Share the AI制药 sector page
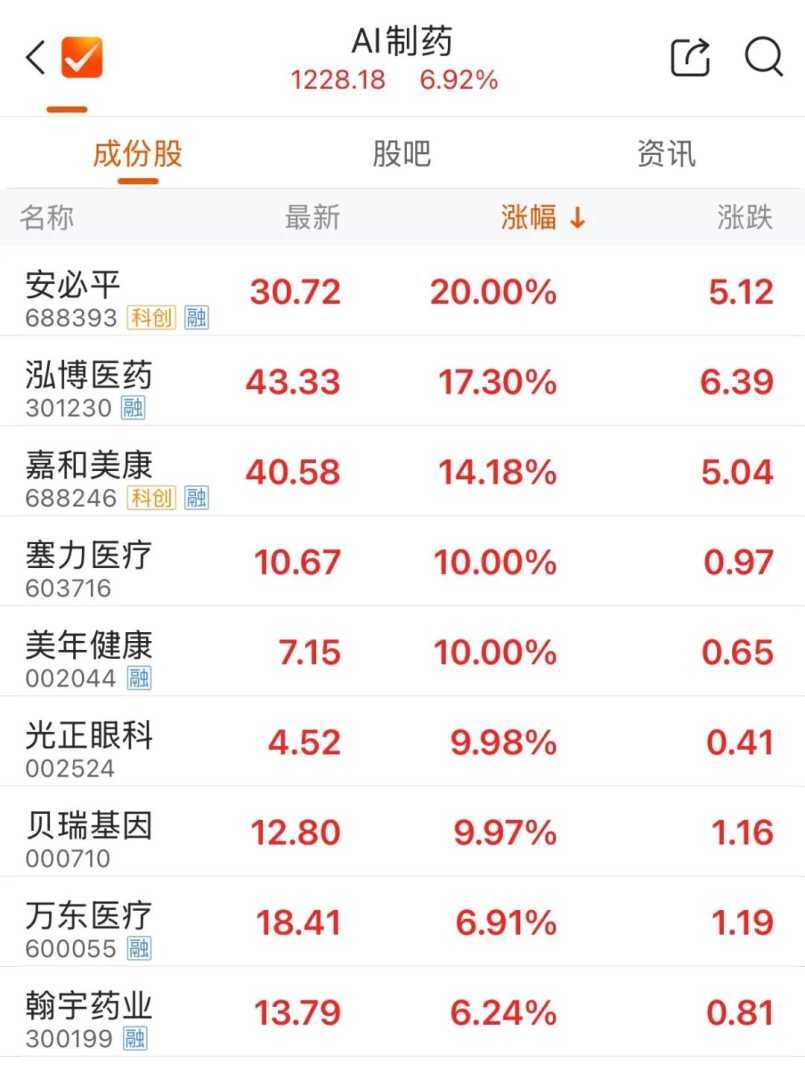 point(690,57)
